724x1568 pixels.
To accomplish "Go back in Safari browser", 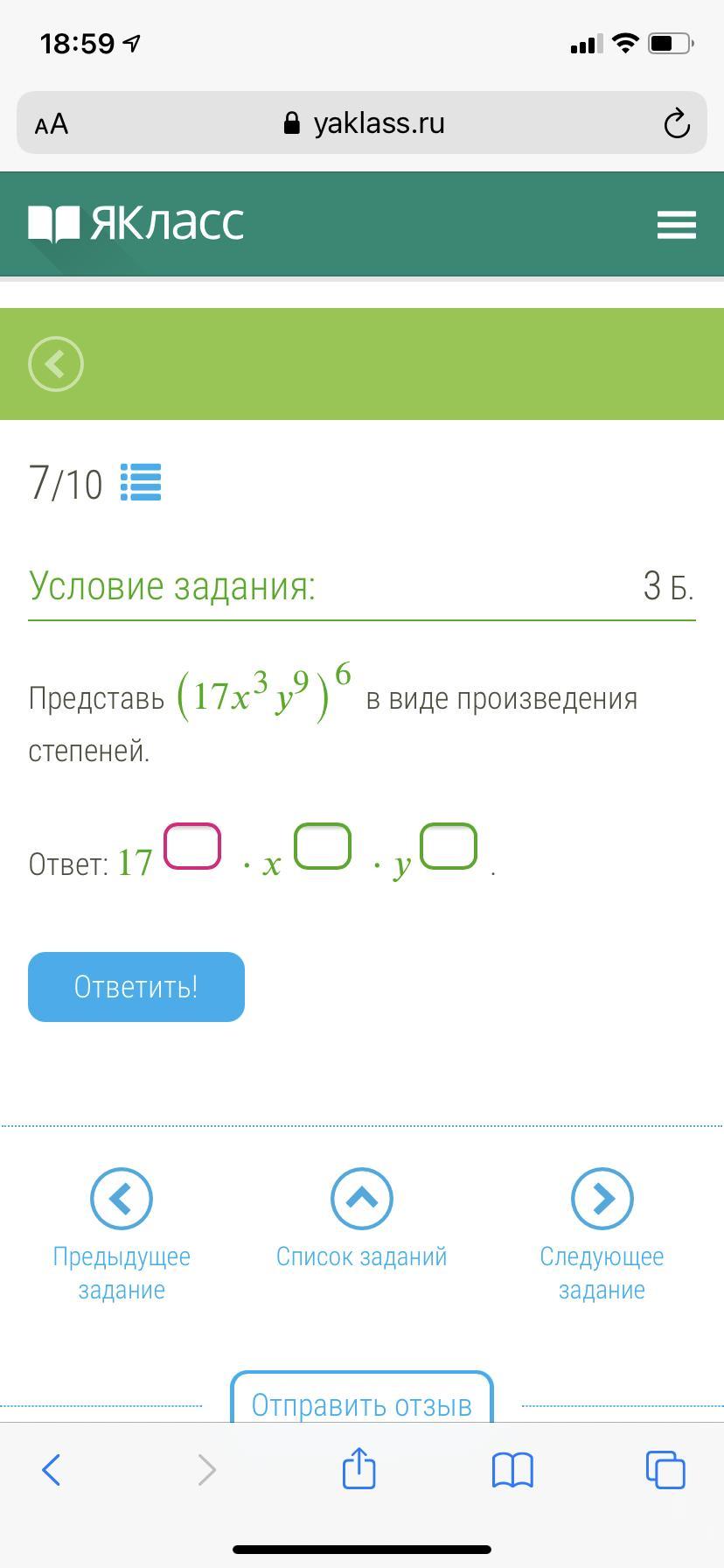I will coord(52,1469).
